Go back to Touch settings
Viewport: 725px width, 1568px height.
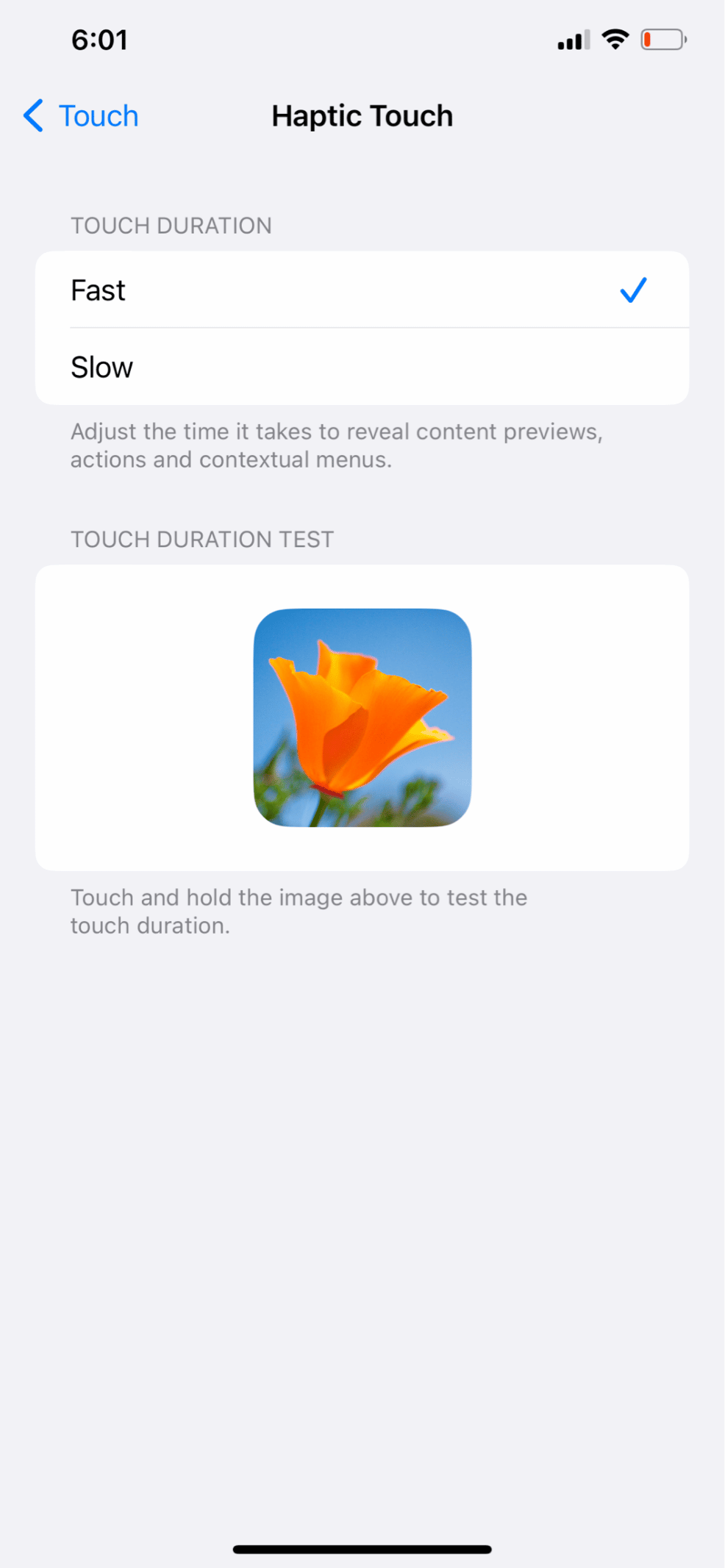click(81, 116)
